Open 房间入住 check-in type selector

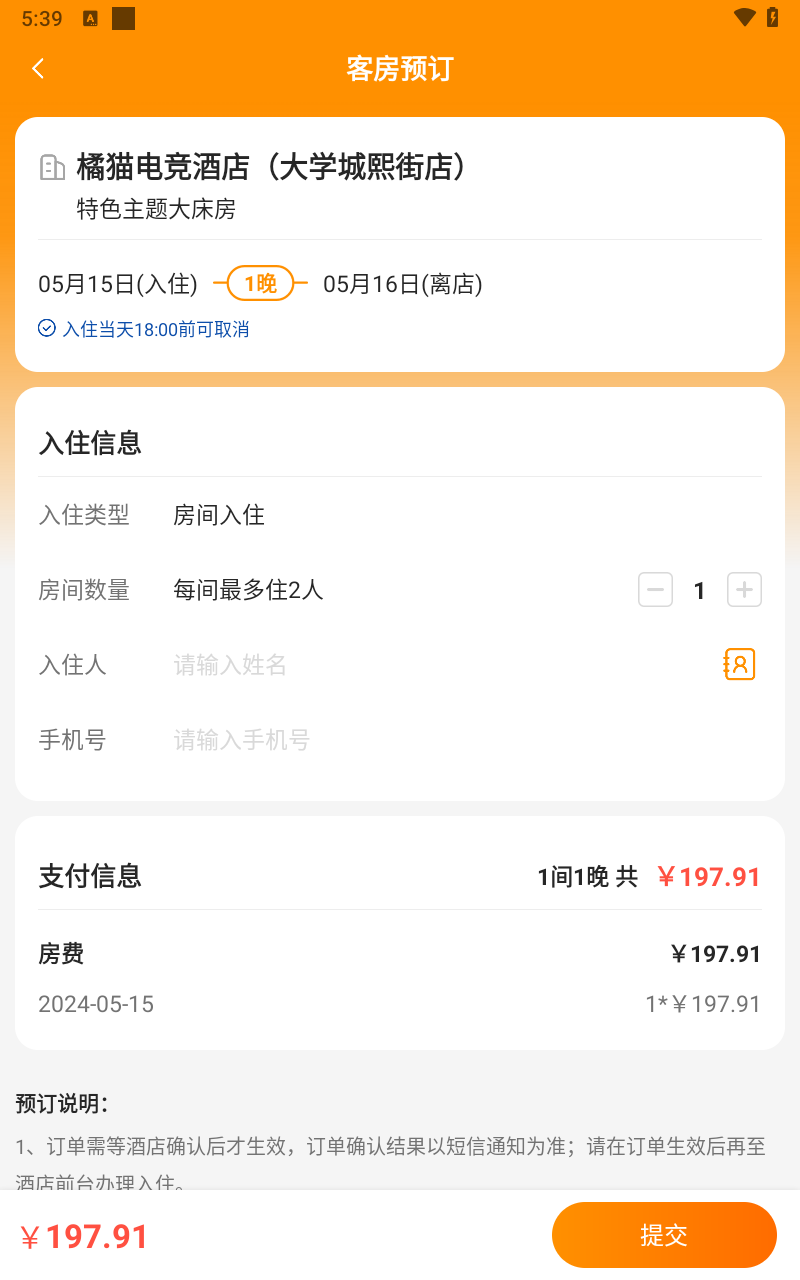pyautogui.click(x=218, y=514)
